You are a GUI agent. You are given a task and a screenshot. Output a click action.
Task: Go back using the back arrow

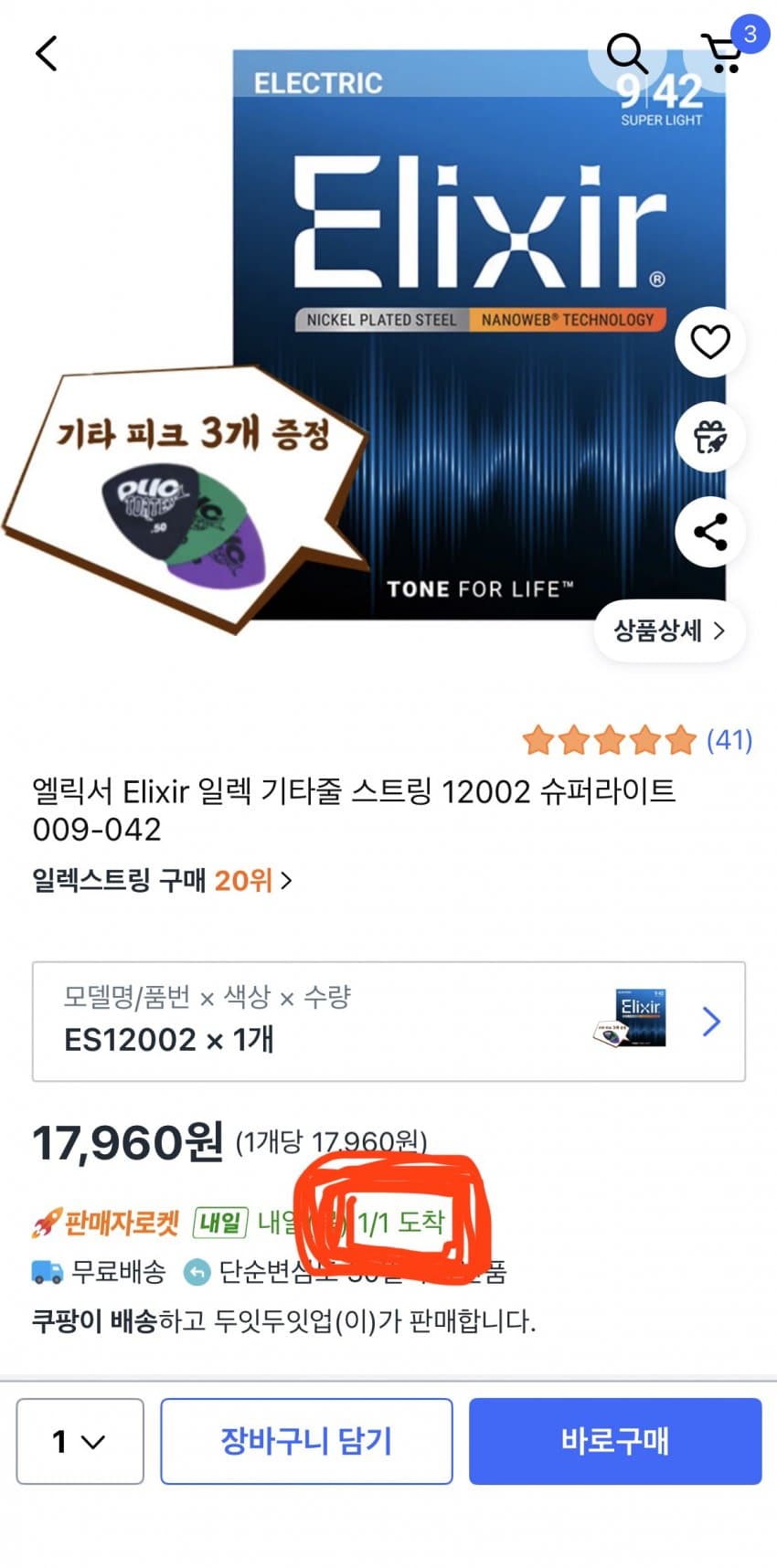[47, 53]
